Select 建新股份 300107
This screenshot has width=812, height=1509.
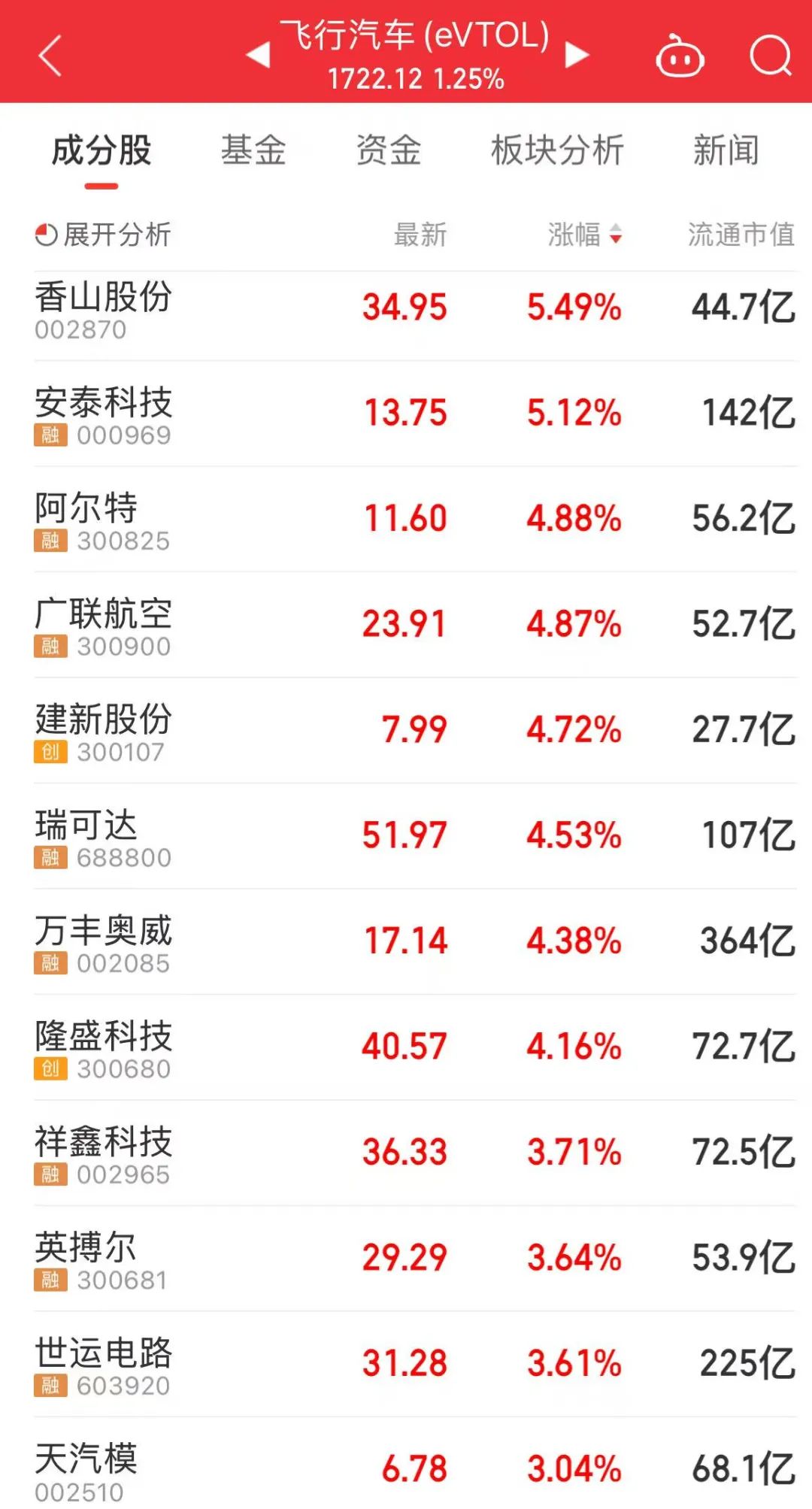(x=415, y=730)
